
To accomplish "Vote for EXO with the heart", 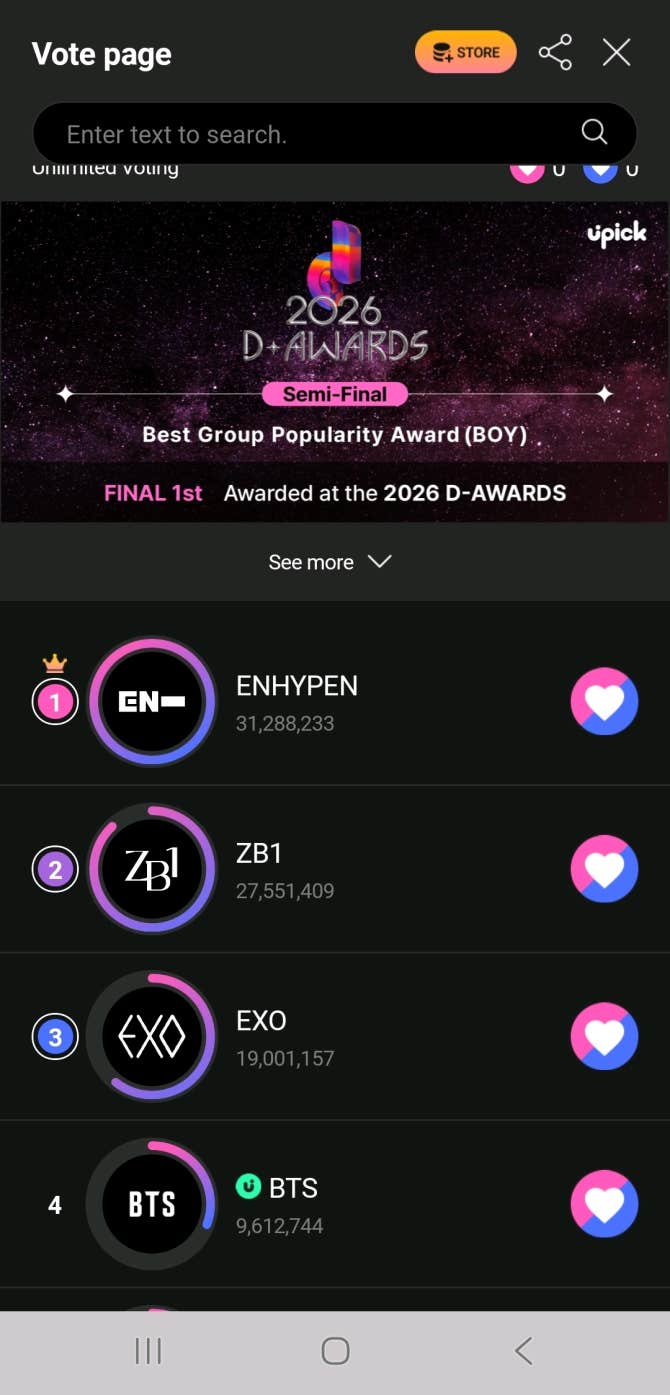I will [x=604, y=1036].
